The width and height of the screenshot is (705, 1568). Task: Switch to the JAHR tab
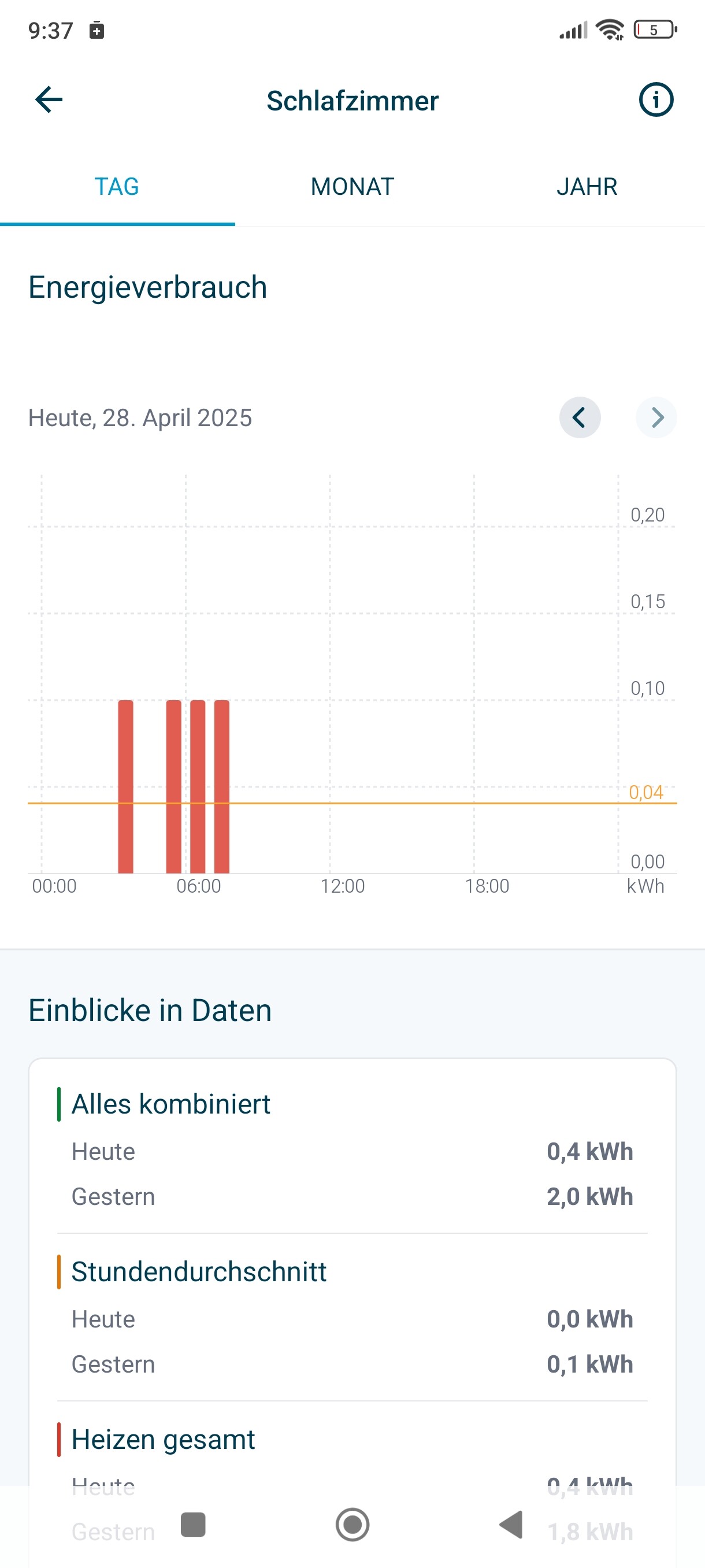pos(587,187)
